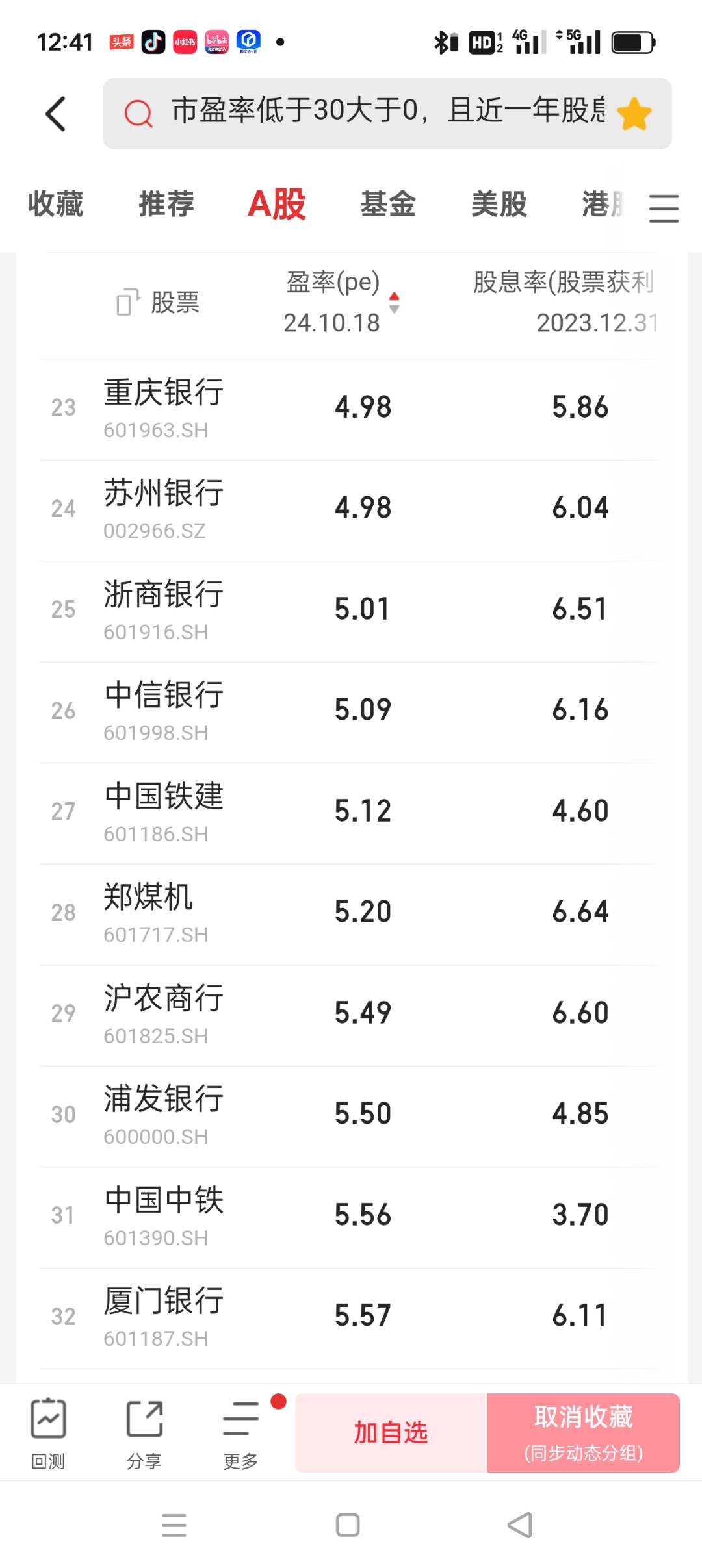Image resolution: width=702 pixels, height=1568 pixels.
Task: Tap the 加自选 button
Action: (x=391, y=1432)
